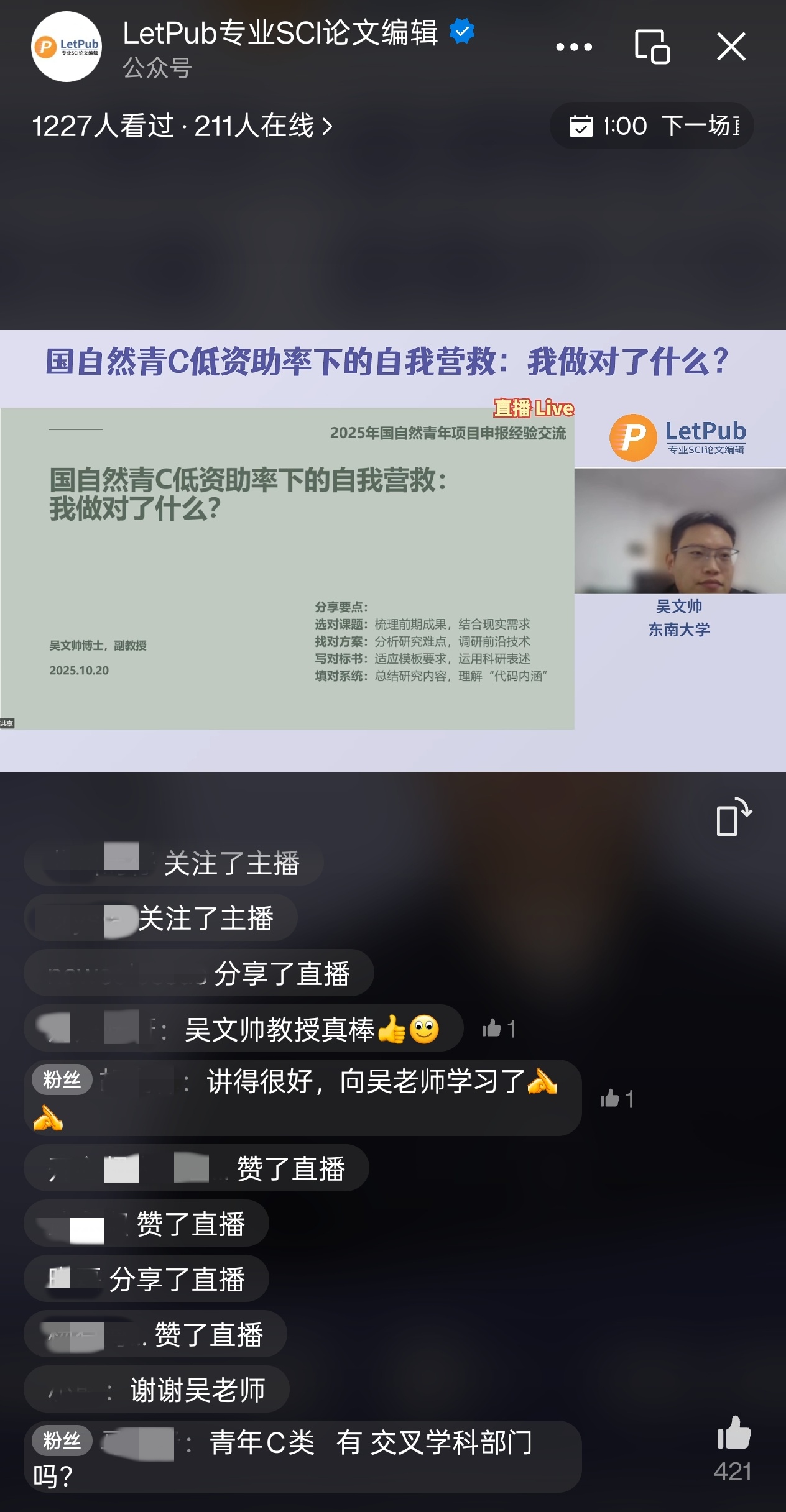Open the three-dot overflow menu
Viewport: 786px width, 1512px height.
click(x=573, y=47)
